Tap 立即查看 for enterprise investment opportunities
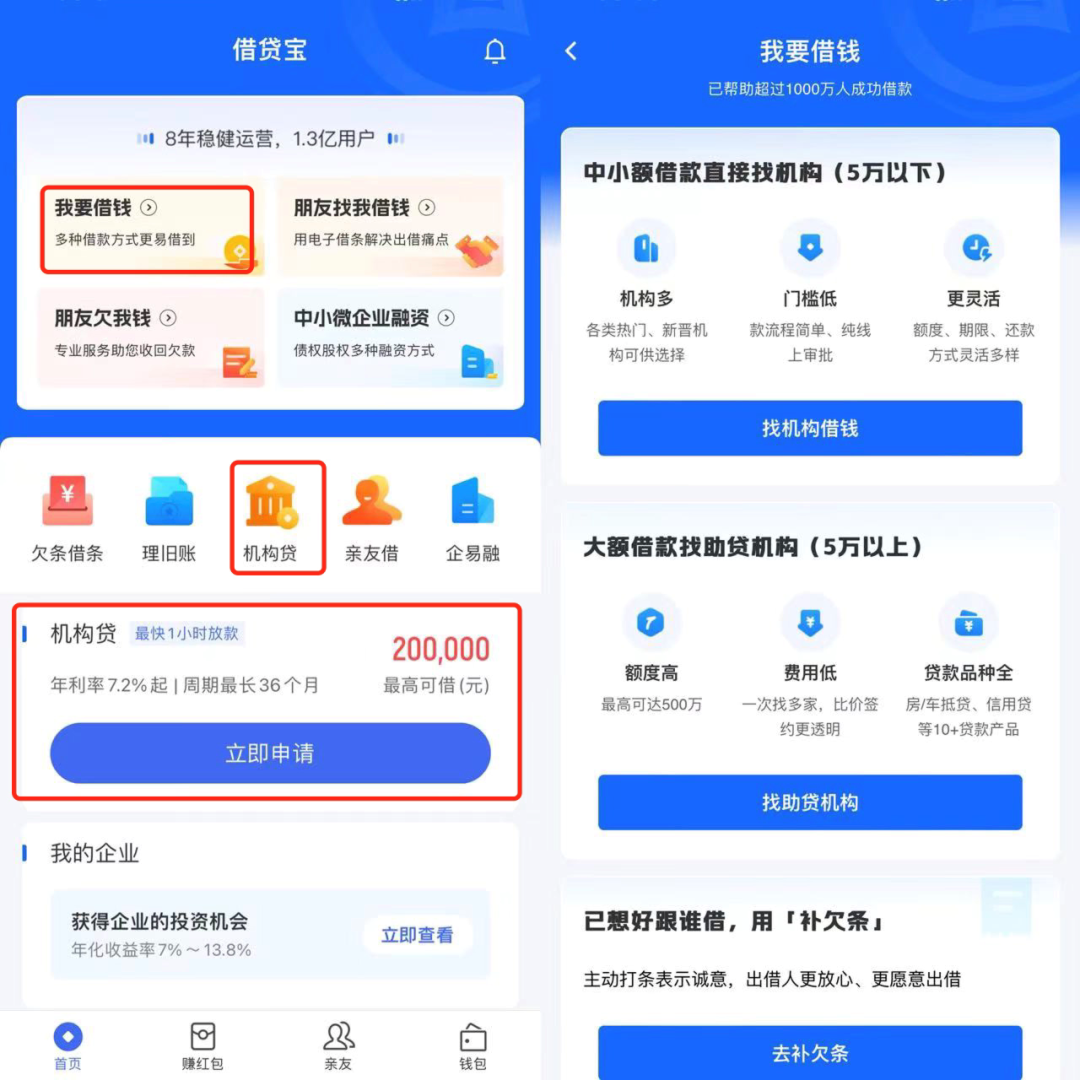The width and height of the screenshot is (1080, 1080). click(417, 935)
